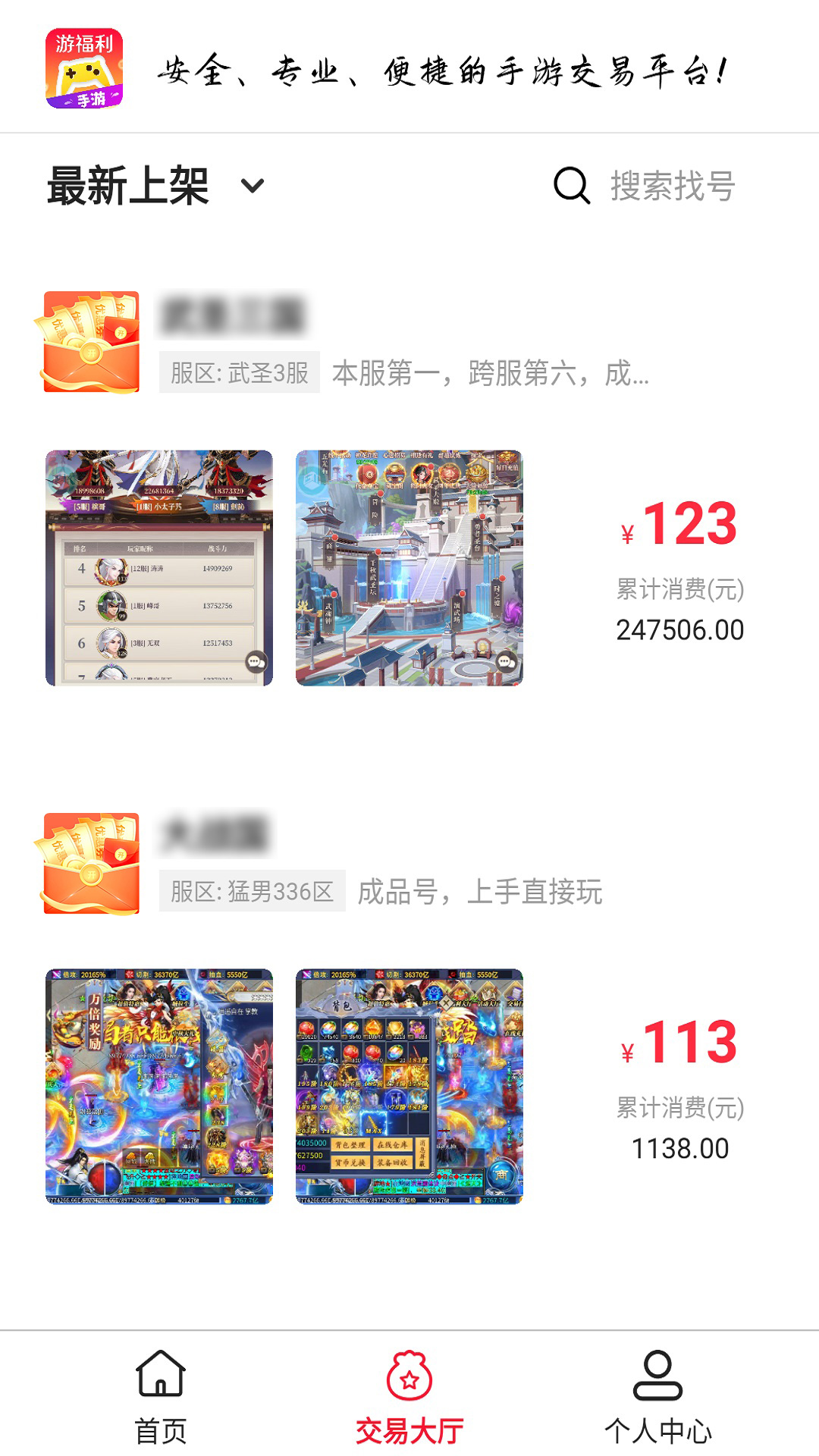
Task: View the first screenshot of 猛男336区 listing
Action: 159,1086
